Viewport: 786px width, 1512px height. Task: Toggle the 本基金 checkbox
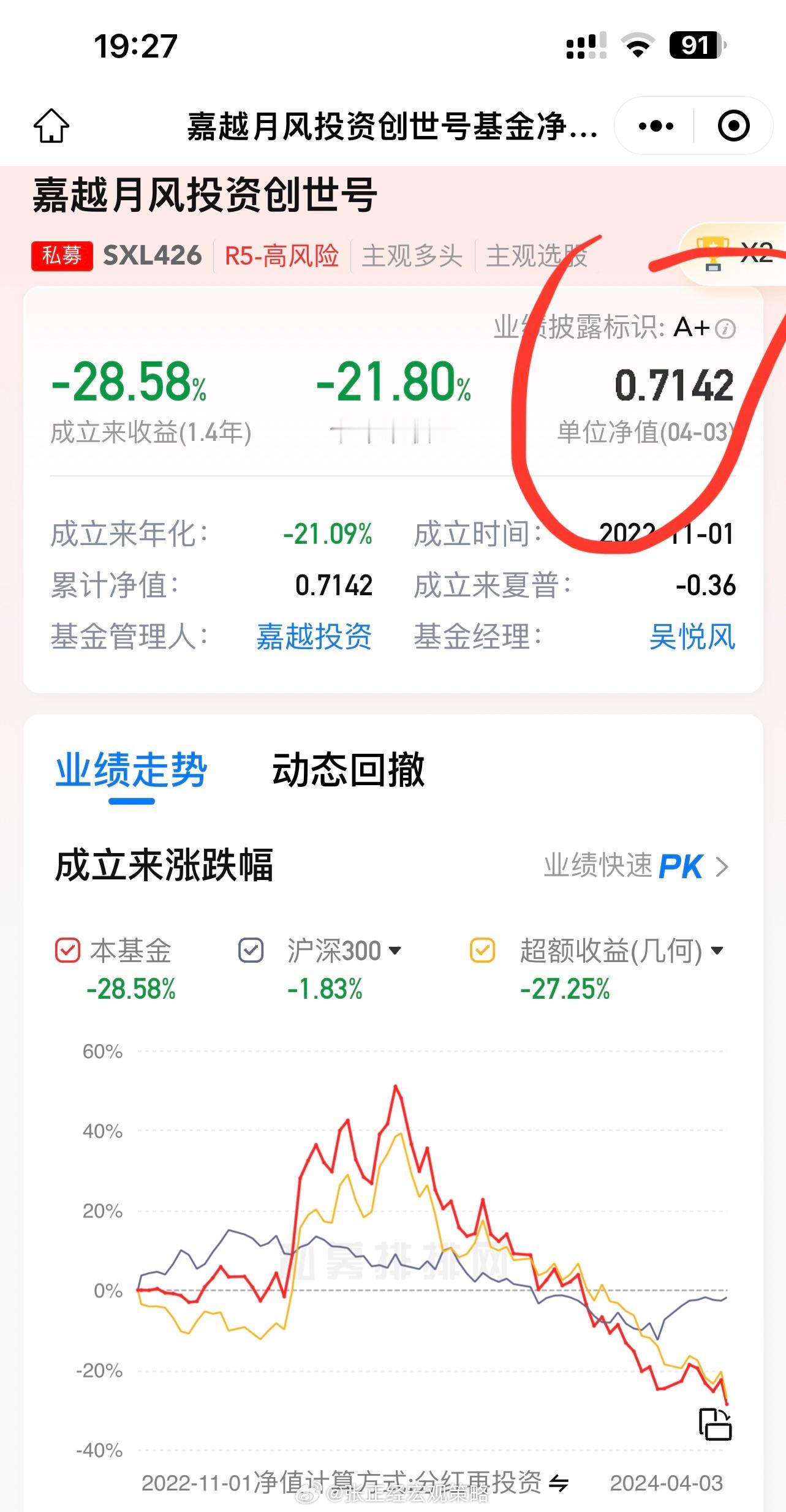(67, 950)
